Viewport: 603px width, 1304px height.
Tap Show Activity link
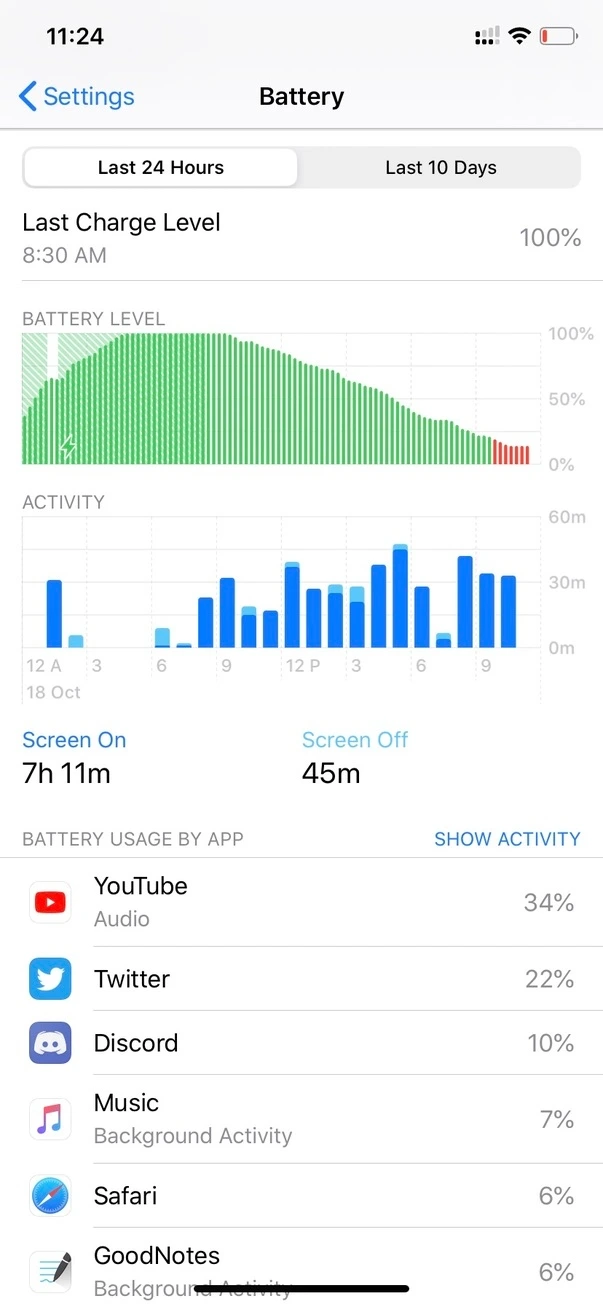pos(506,839)
